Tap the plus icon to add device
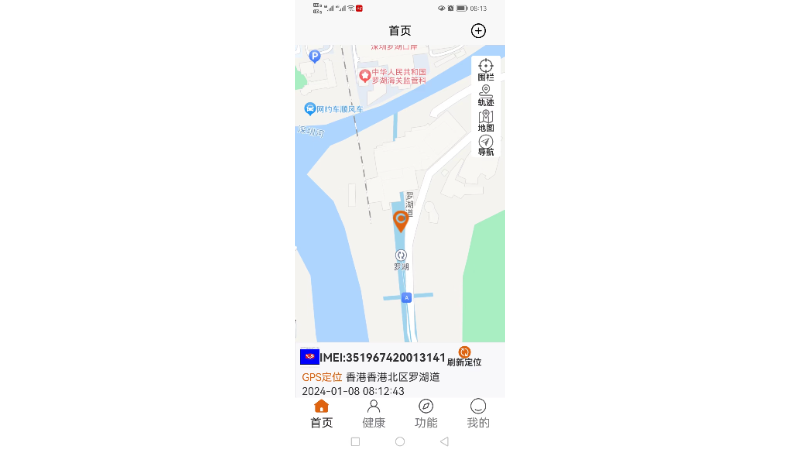 [478, 31]
